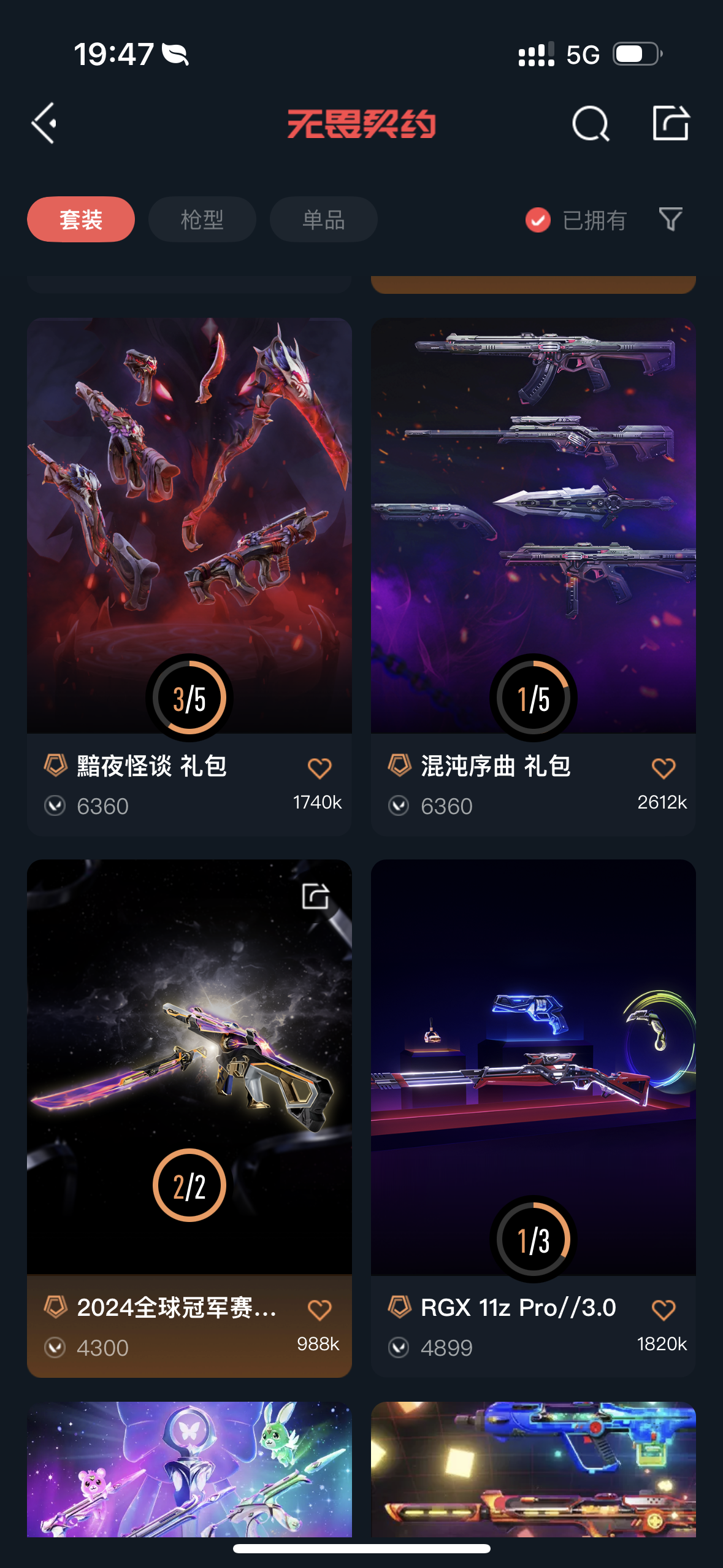Image resolution: width=723 pixels, height=1568 pixels.
Task: Select the 套装 tab
Action: pos(81,220)
